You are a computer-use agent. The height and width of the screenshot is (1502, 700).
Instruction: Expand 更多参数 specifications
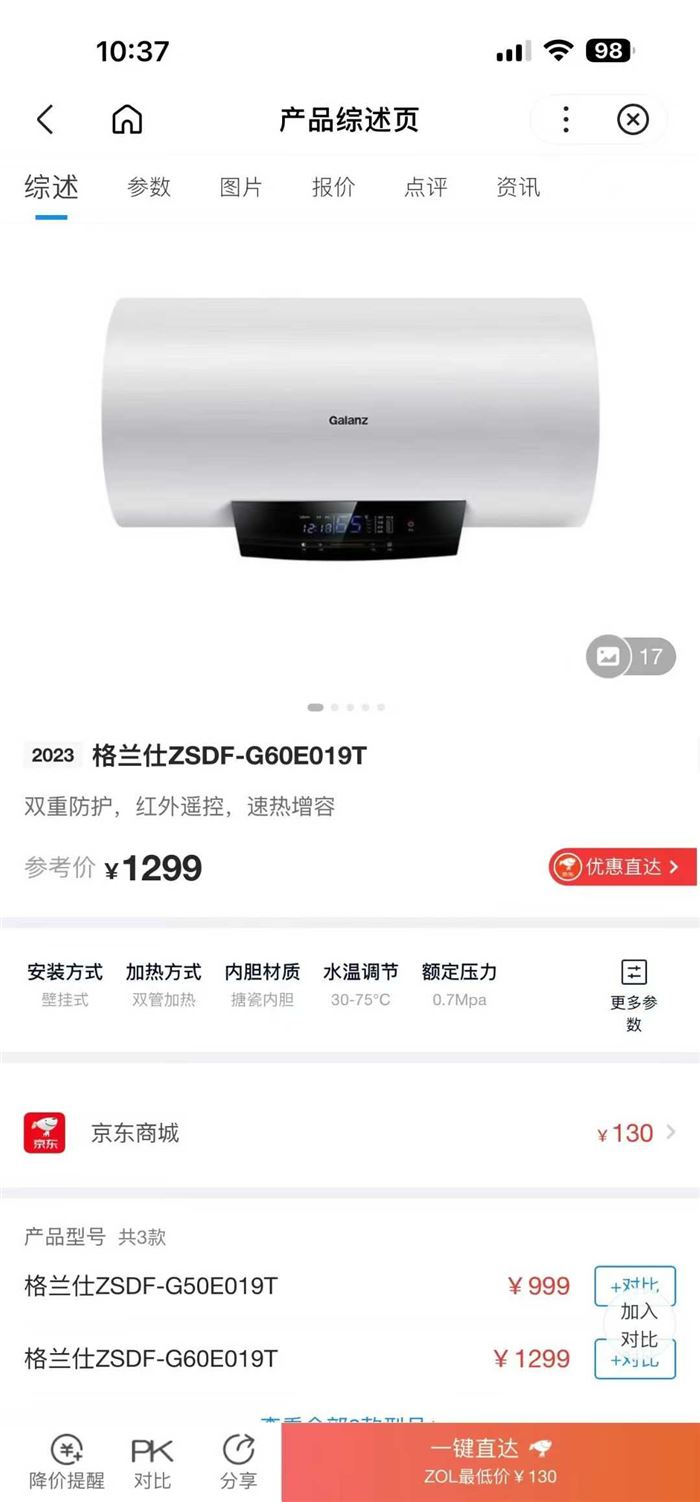click(634, 996)
